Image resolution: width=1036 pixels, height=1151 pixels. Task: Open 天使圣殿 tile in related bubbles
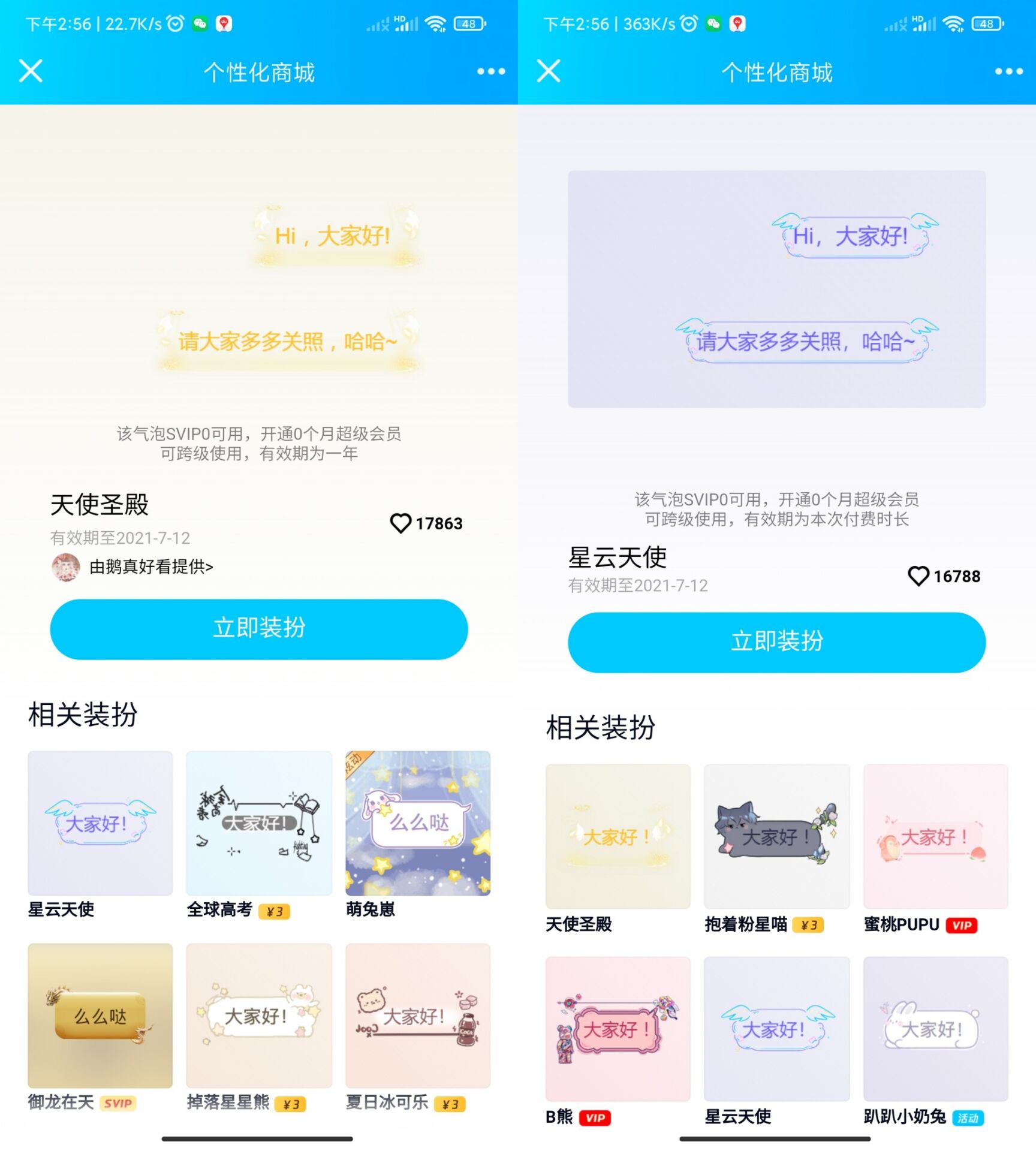tap(618, 836)
